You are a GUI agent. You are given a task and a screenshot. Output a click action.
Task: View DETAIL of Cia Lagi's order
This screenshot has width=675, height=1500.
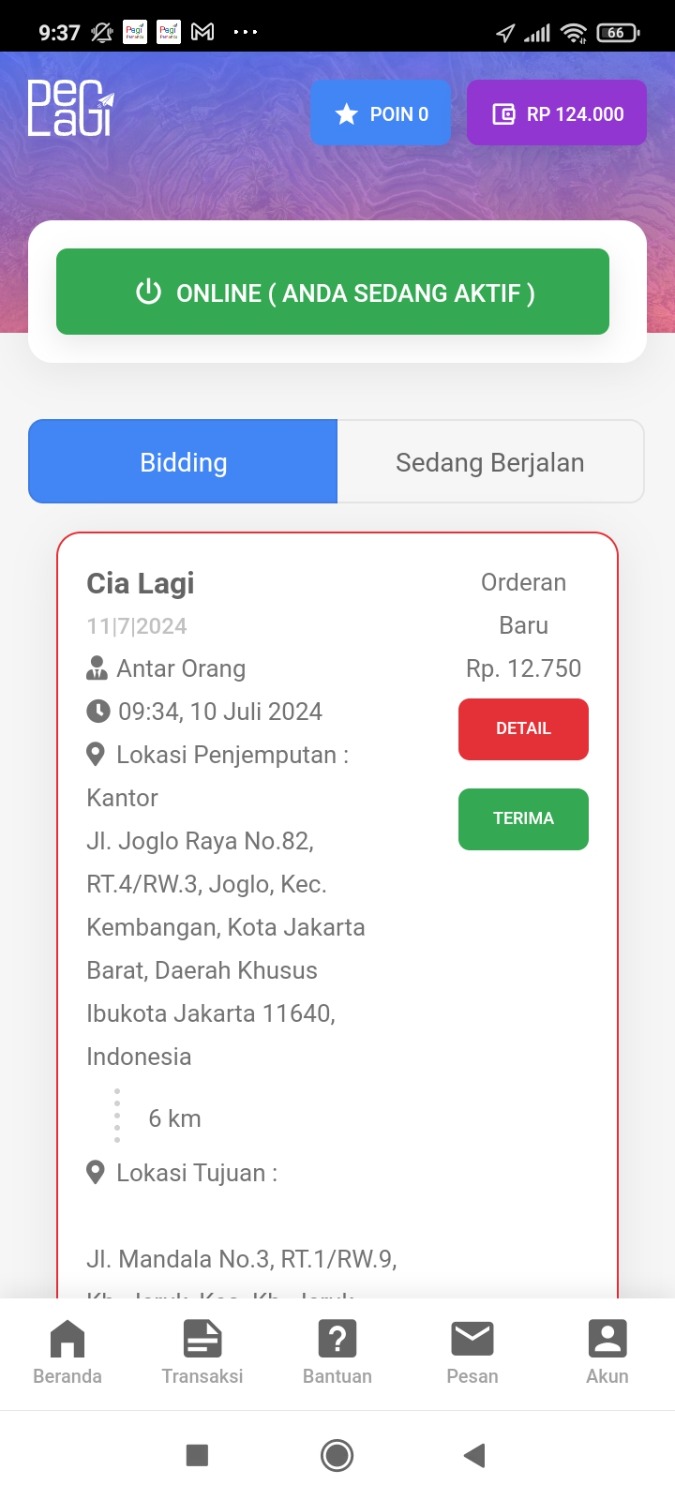pos(523,729)
